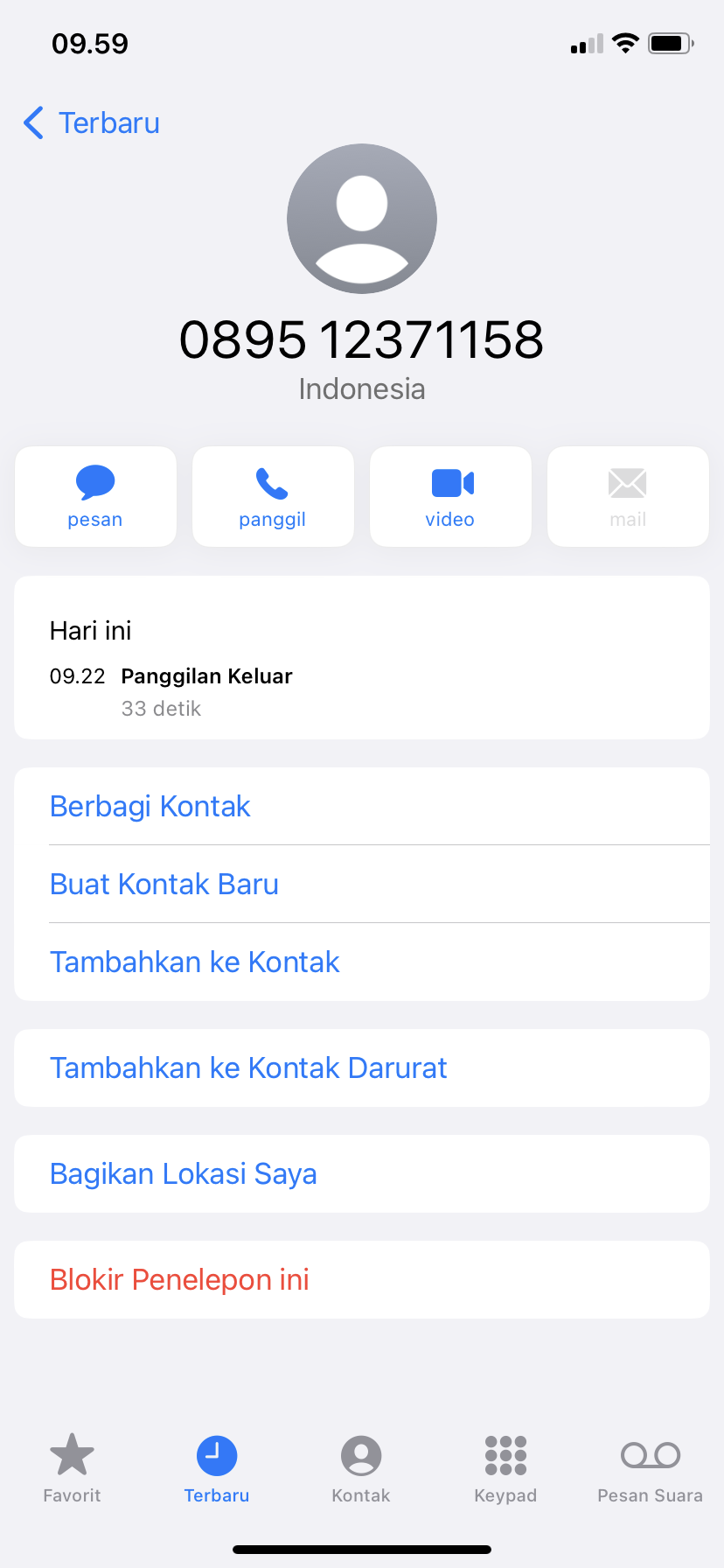Open Pesan Suara (voicemail) icon
724x1568 pixels.
(650, 1455)
